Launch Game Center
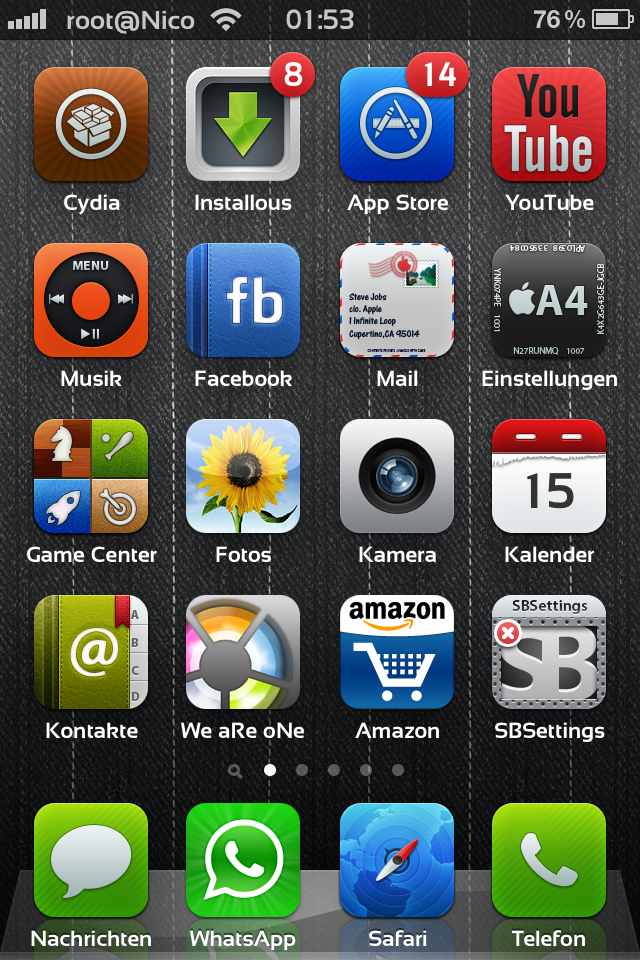 (91, 476)
